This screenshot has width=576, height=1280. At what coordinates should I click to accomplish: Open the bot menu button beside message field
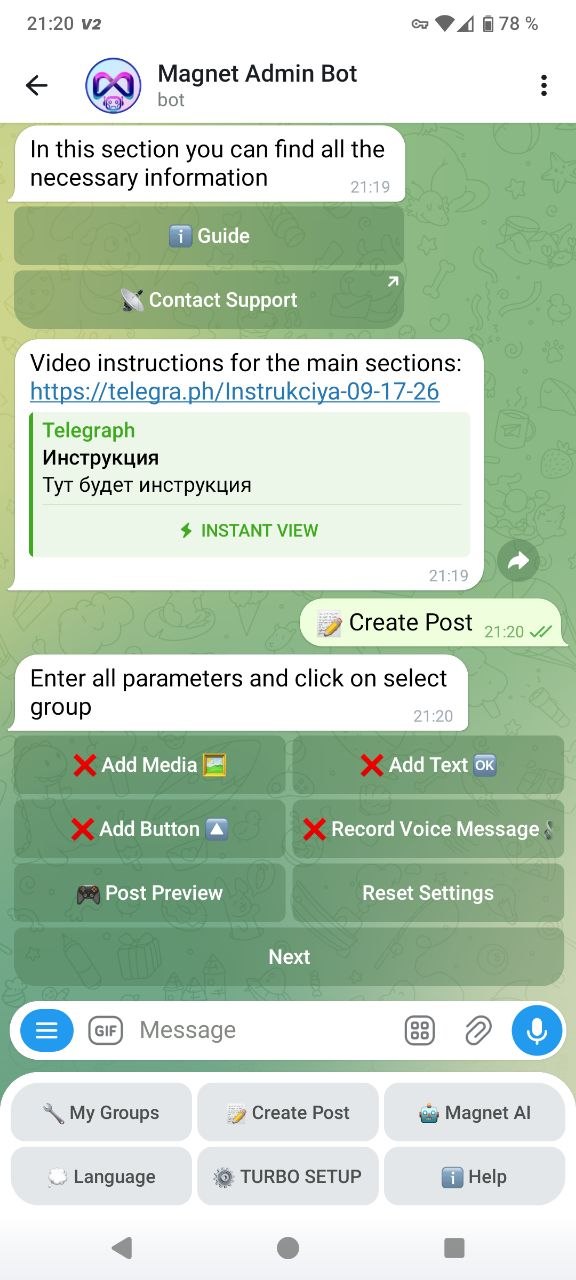[x=47, y=1030]
